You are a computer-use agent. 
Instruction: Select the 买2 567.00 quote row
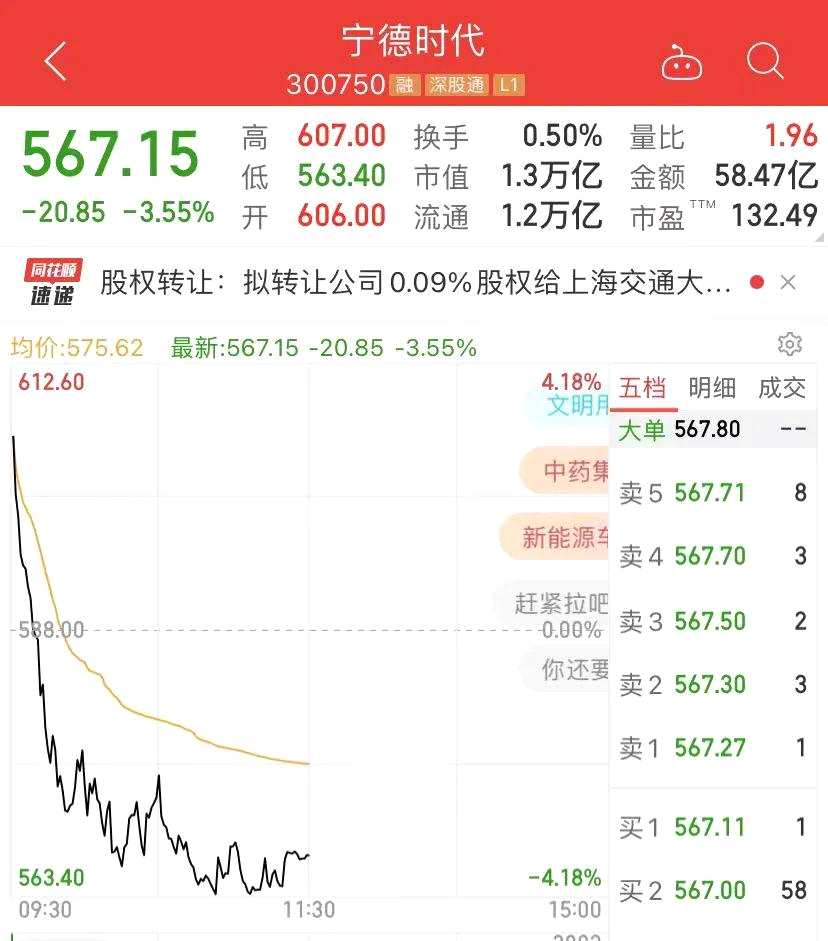[x=712, y=890]
